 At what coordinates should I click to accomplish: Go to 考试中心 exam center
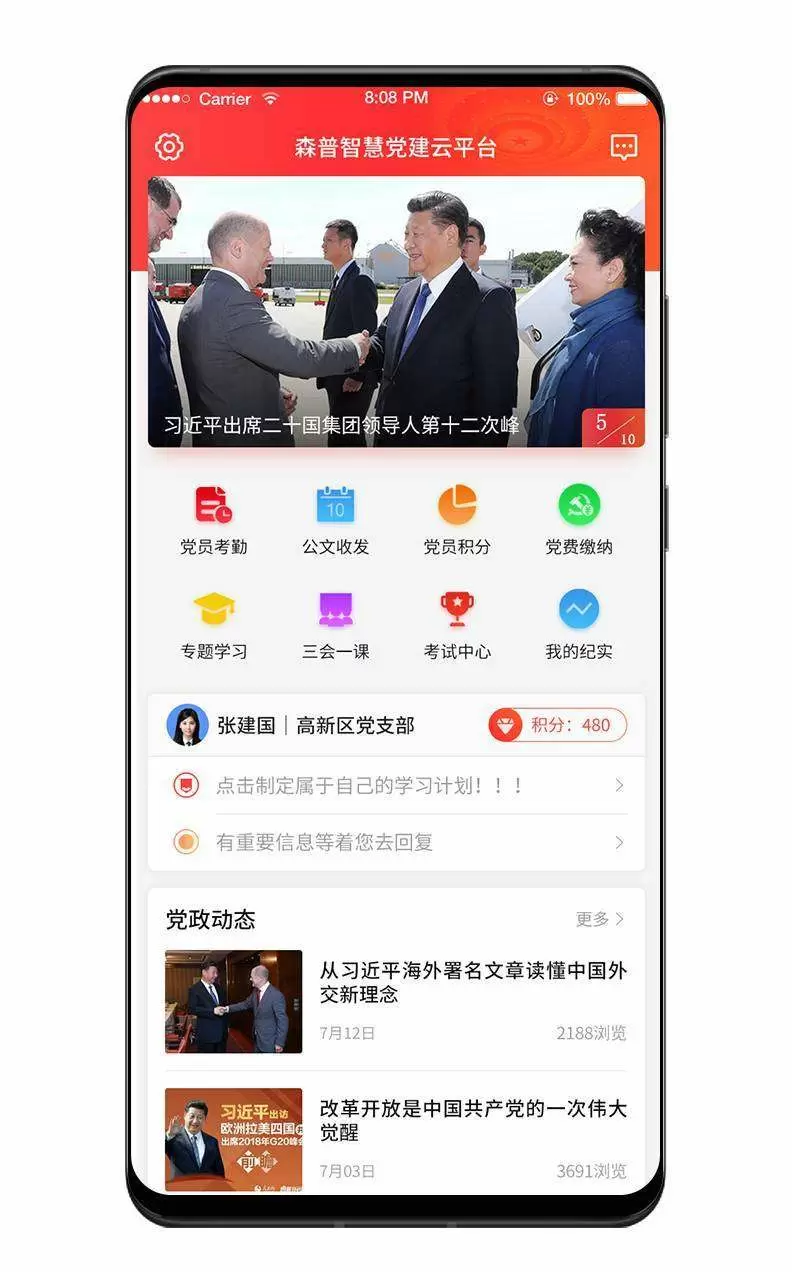[457, 623]
